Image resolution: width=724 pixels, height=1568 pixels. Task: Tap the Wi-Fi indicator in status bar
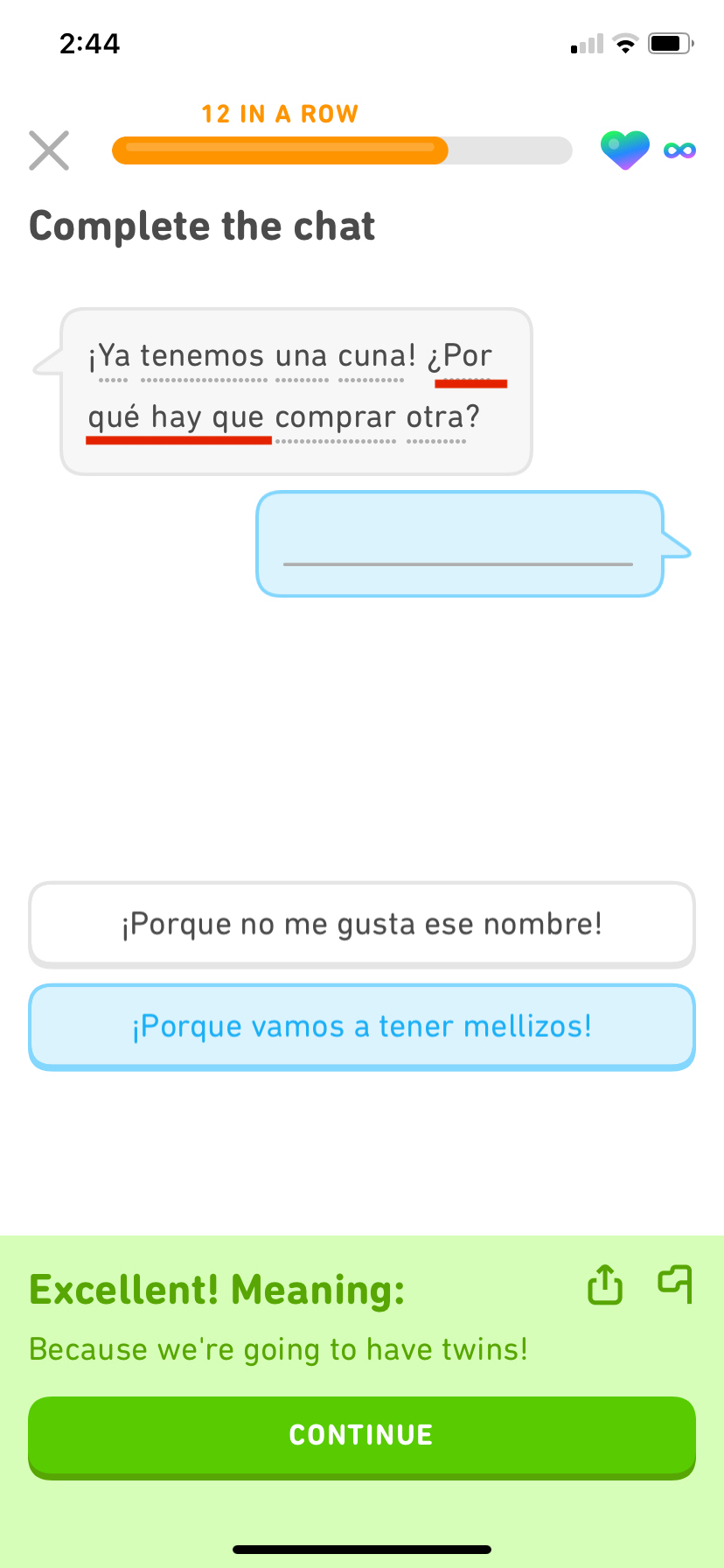tap(626, 42)
